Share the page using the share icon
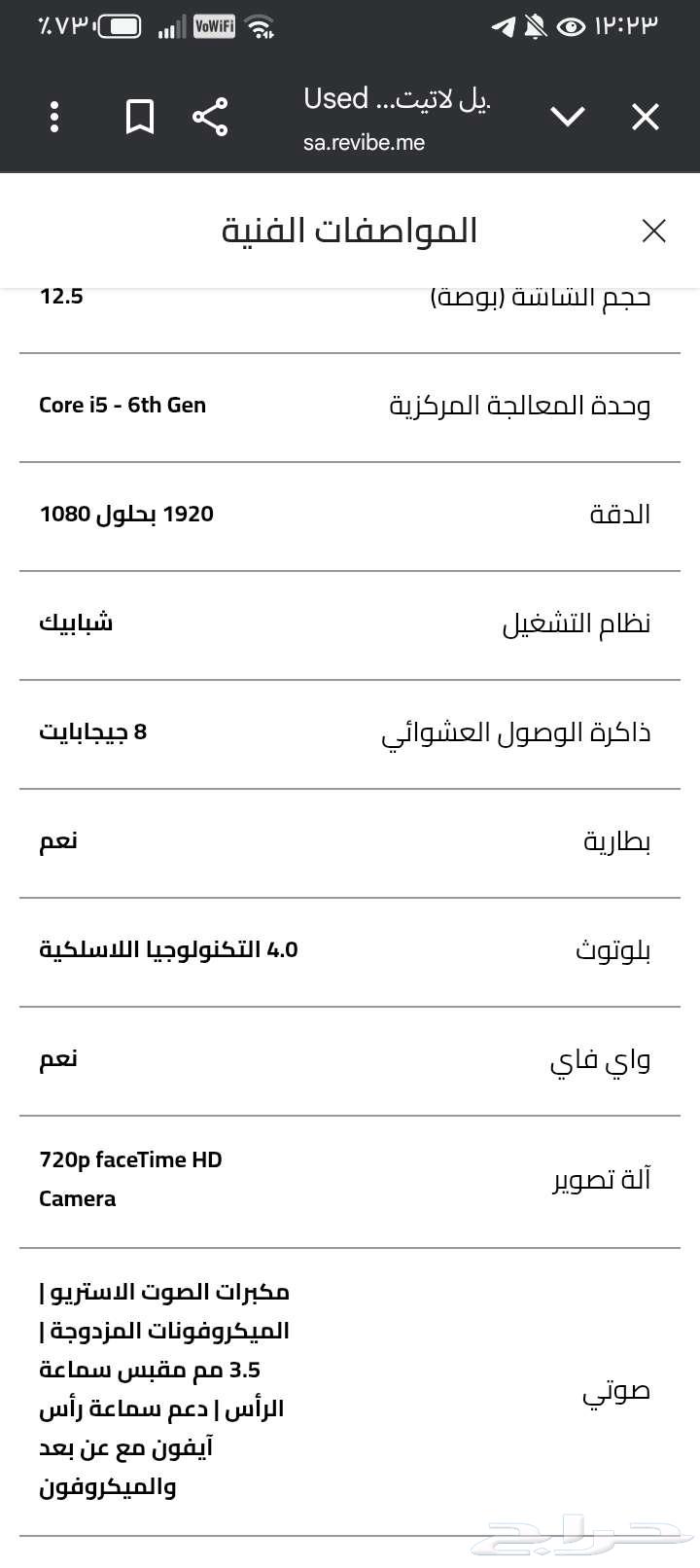 click(210, 115)
